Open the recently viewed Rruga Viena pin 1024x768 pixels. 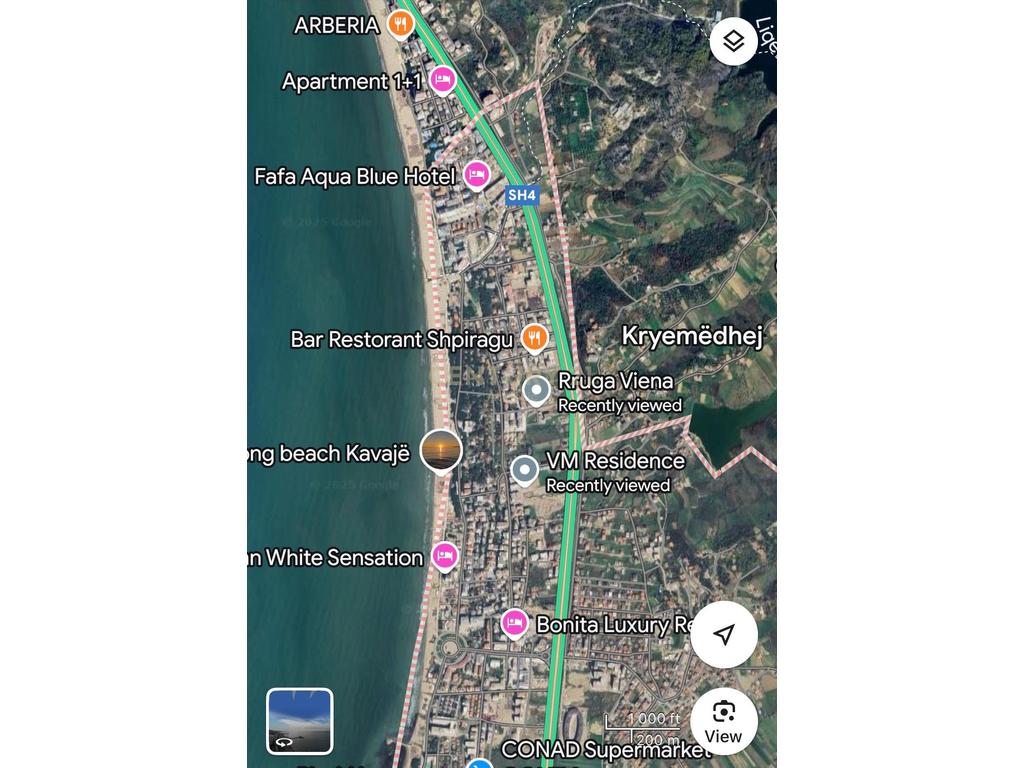(537, 390)
